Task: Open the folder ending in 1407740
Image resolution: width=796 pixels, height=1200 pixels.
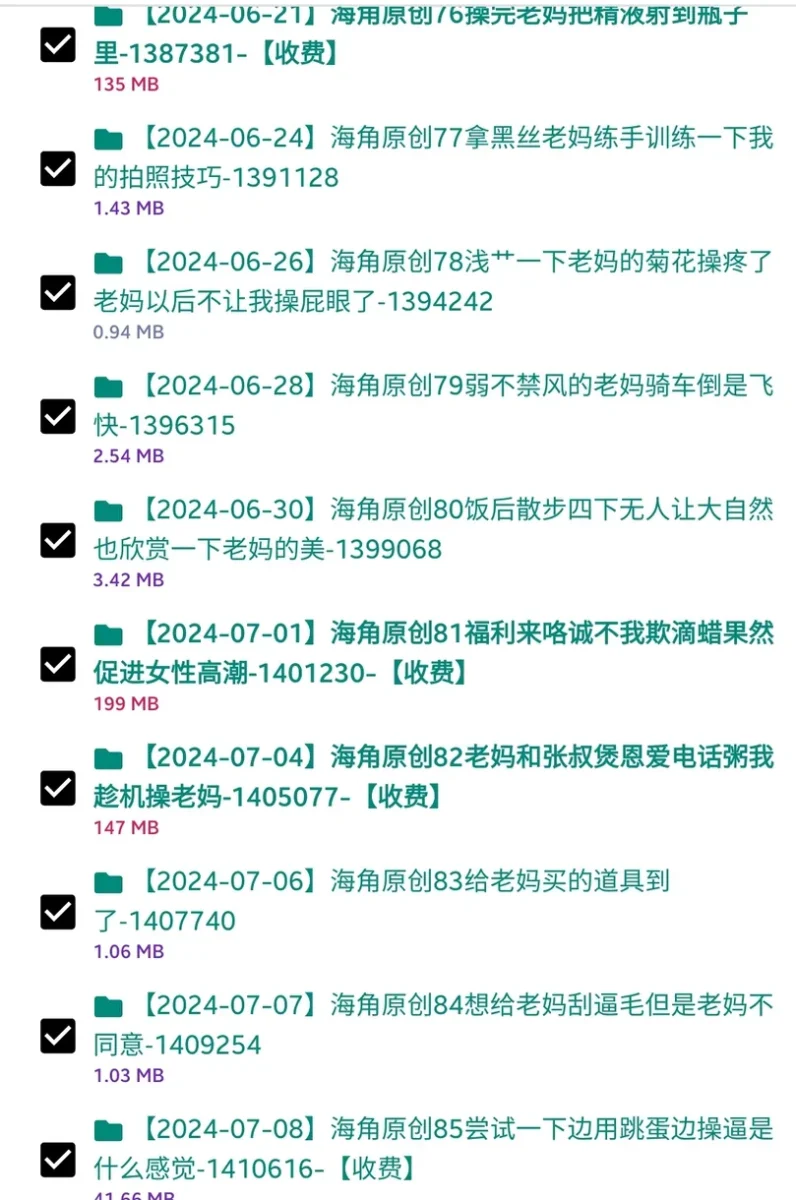Action: [400, 900]
